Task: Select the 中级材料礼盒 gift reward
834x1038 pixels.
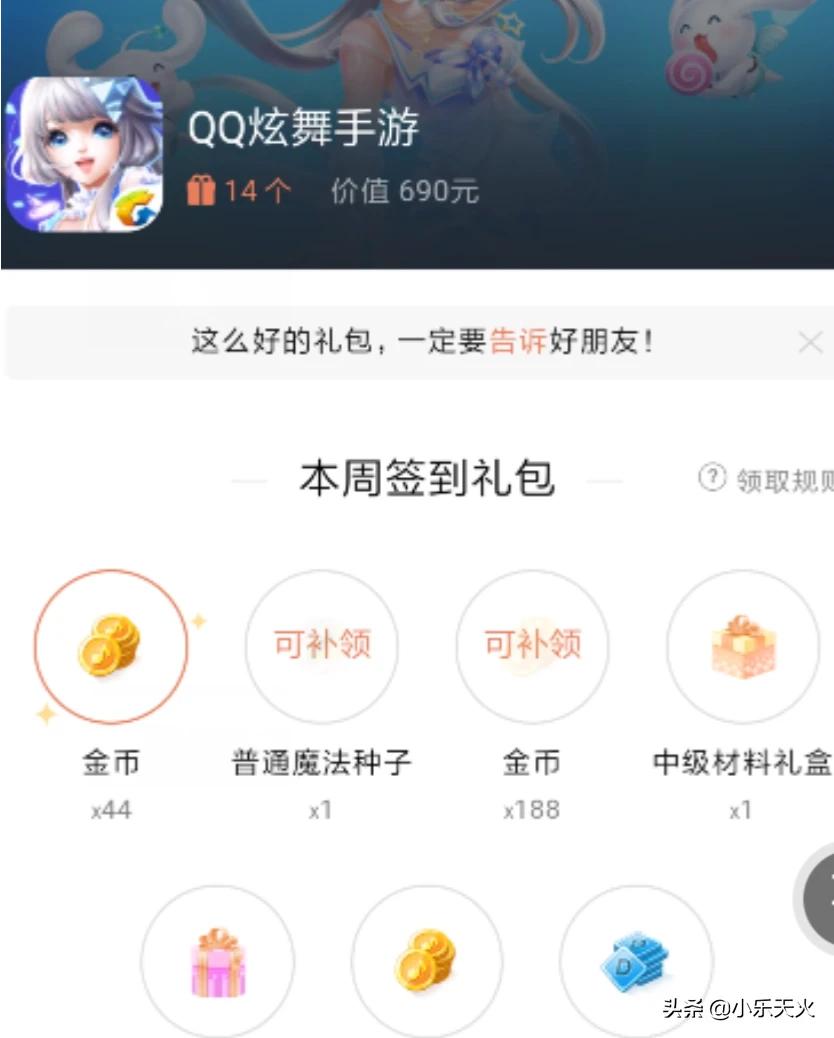Action: [743, 646]
